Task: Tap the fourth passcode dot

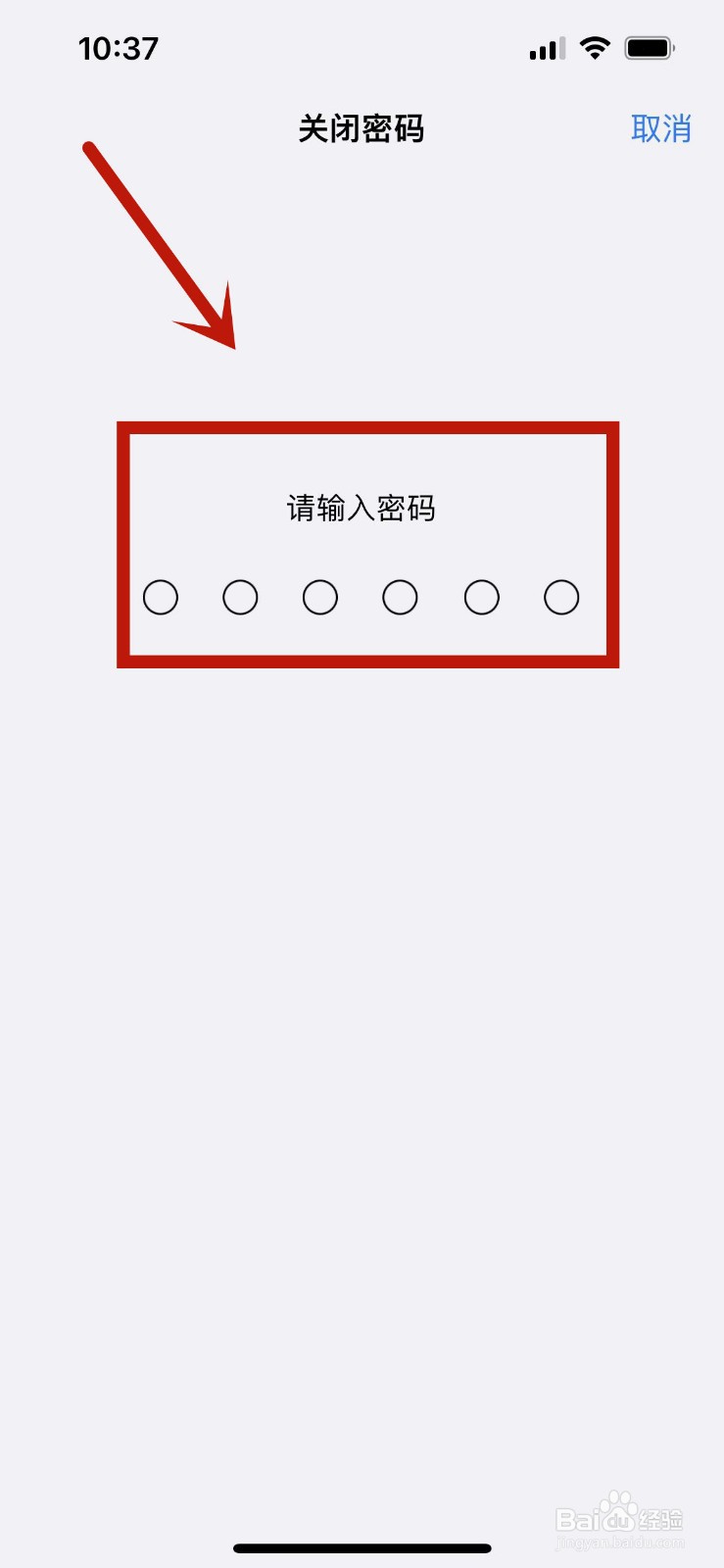Action: pos(399,597)
